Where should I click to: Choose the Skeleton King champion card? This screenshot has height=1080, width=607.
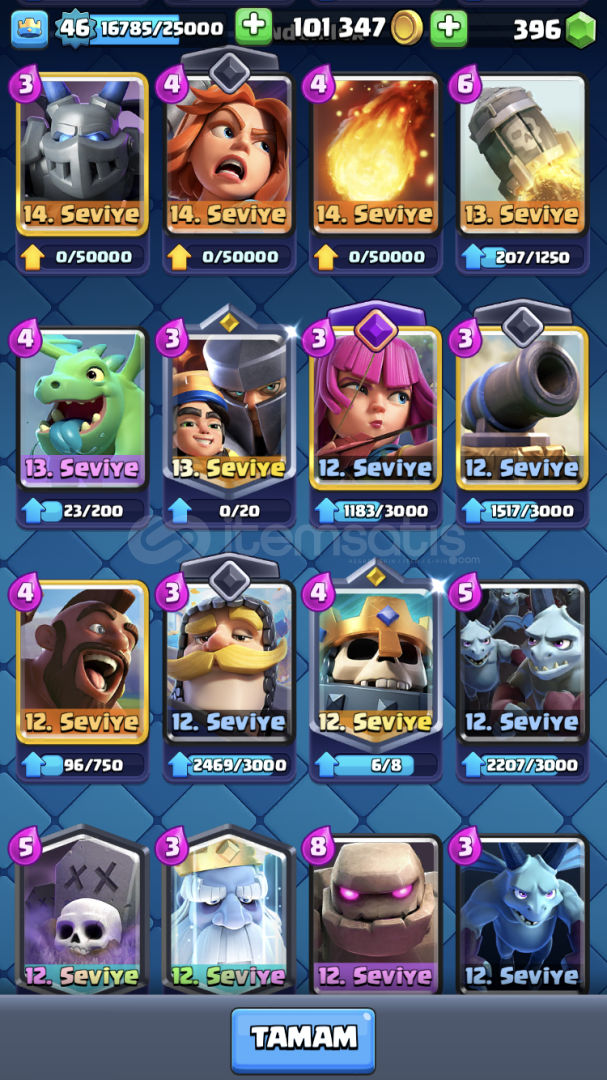click(376, 662)
